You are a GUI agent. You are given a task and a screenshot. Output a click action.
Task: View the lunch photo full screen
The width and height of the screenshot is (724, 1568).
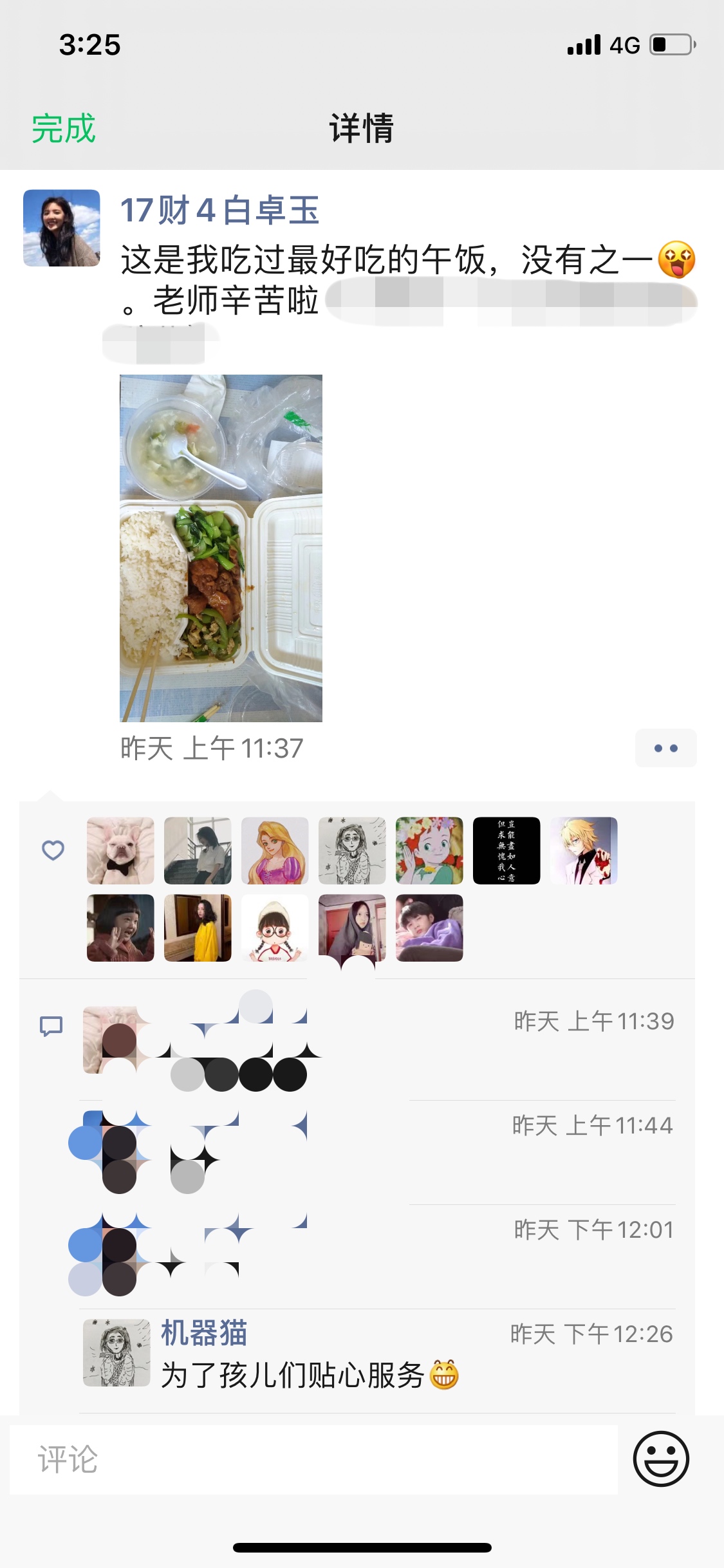tap(221, 548)
